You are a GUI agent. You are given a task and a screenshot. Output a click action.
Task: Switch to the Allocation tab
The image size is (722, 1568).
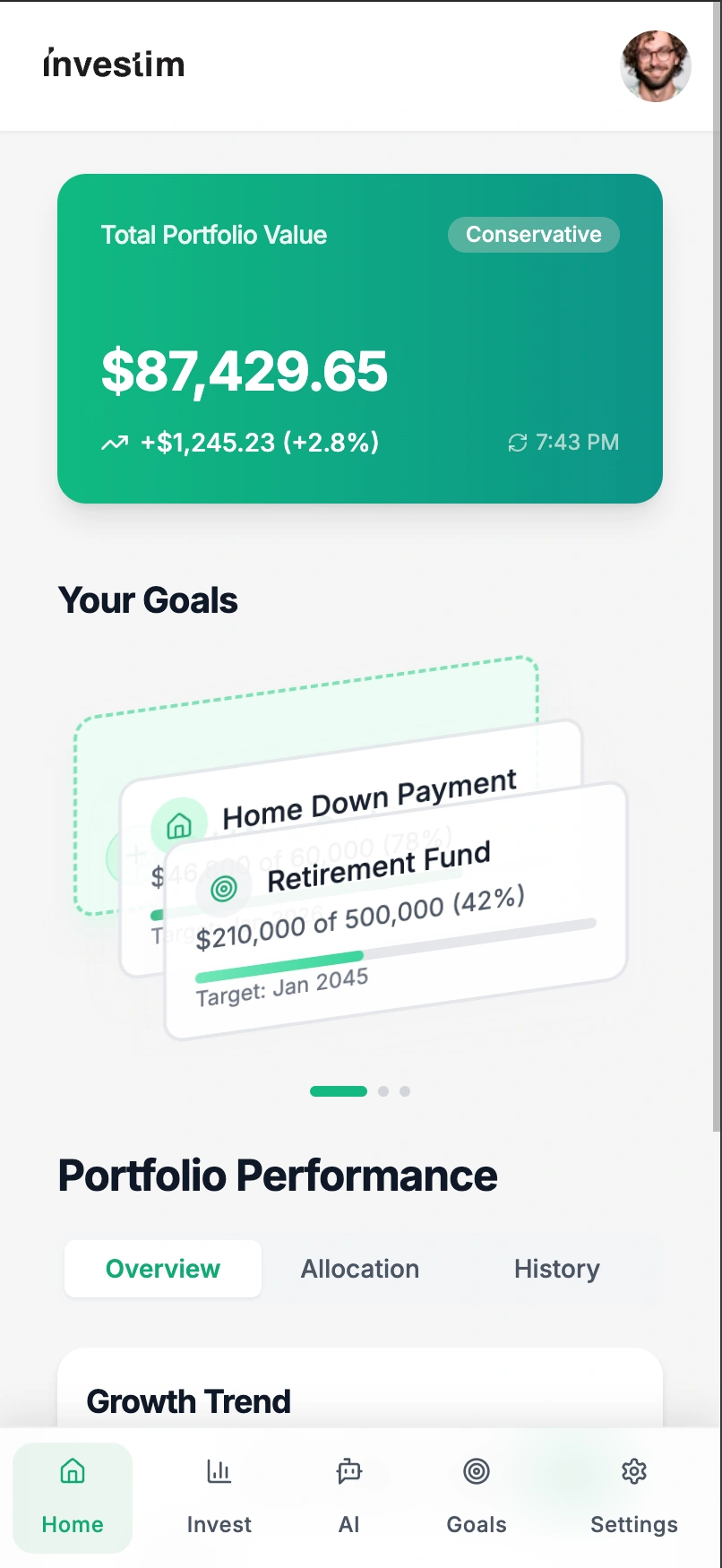click(360, 1269)
